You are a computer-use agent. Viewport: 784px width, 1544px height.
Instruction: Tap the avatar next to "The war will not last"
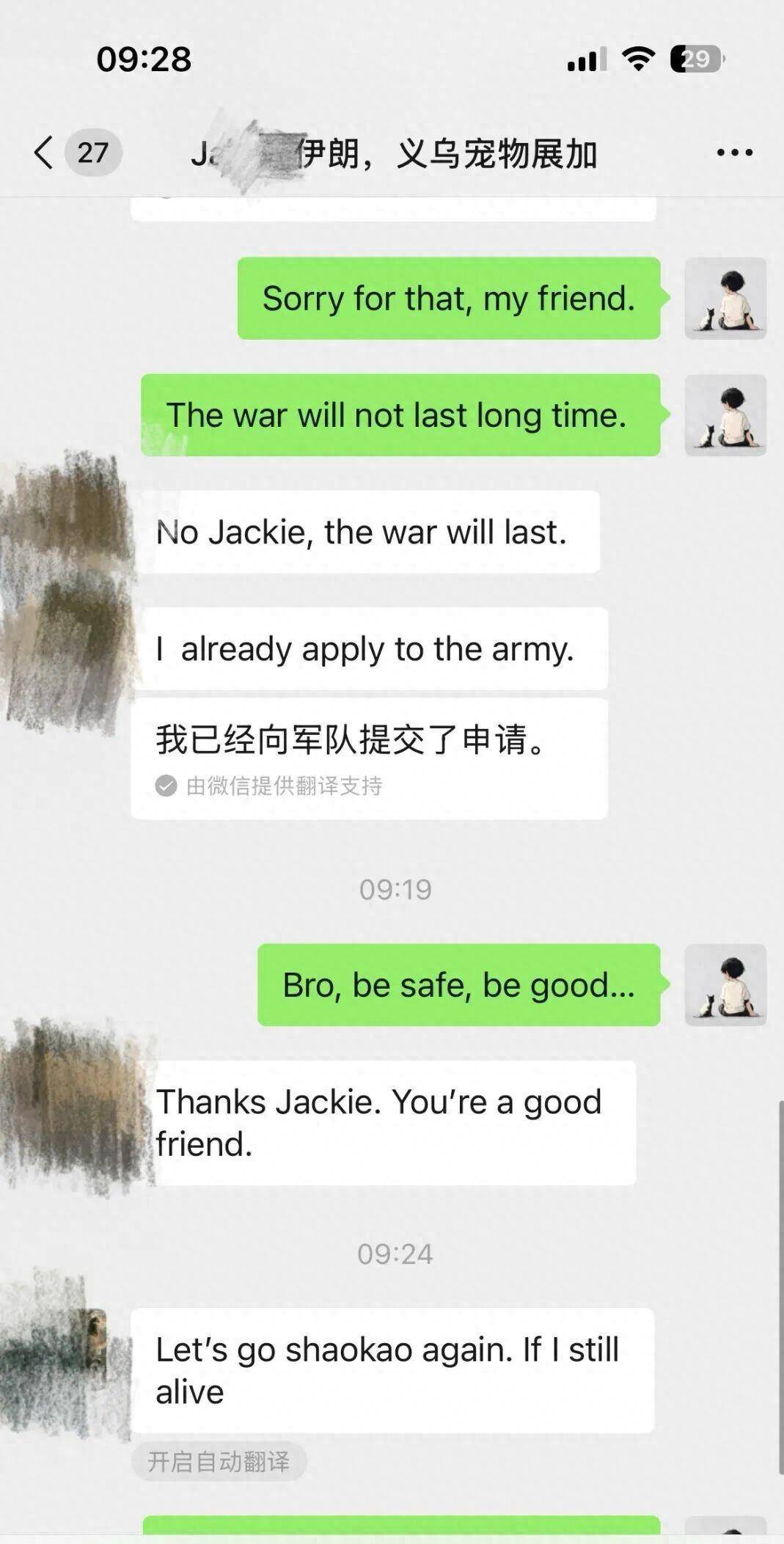point(725,415)
